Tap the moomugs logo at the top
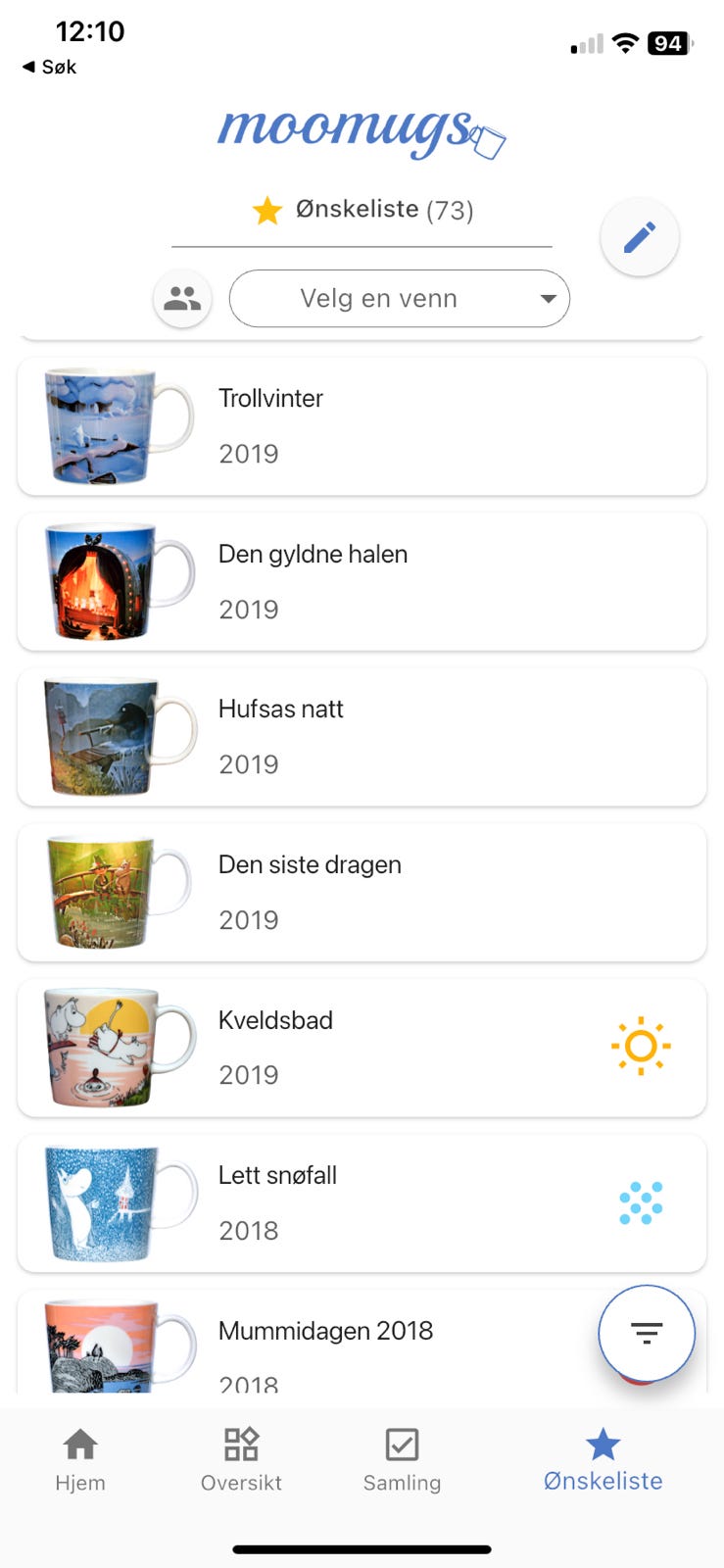 pos(362,132)
